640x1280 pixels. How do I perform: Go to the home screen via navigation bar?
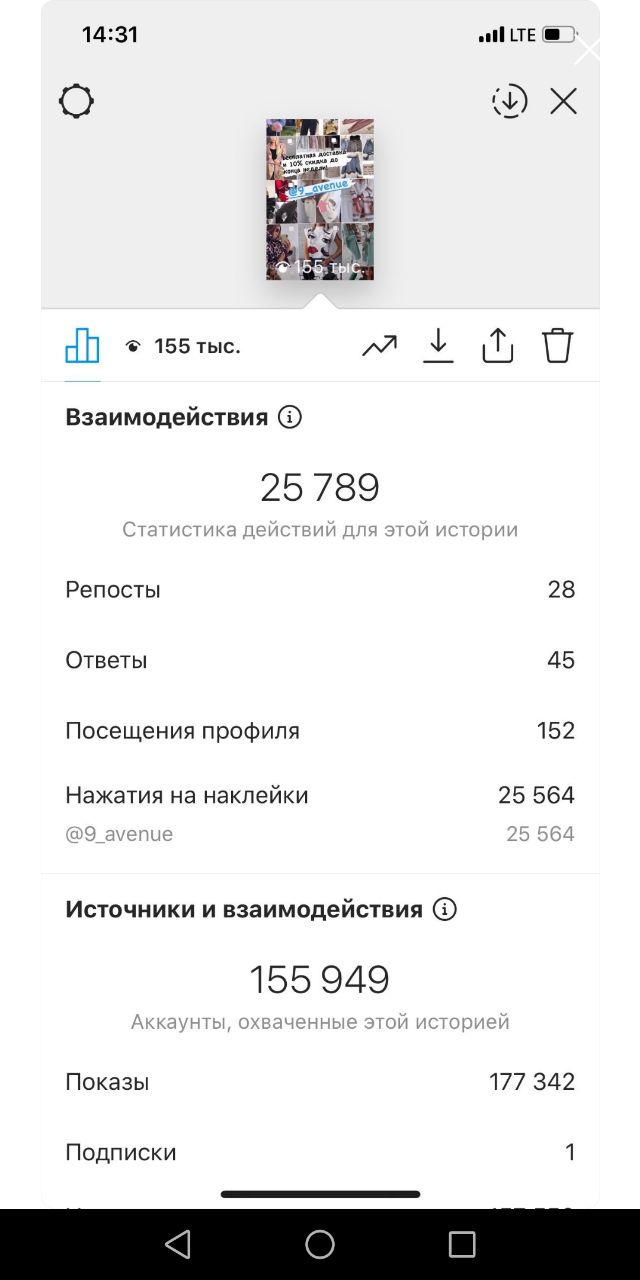tap(320, 1244)
